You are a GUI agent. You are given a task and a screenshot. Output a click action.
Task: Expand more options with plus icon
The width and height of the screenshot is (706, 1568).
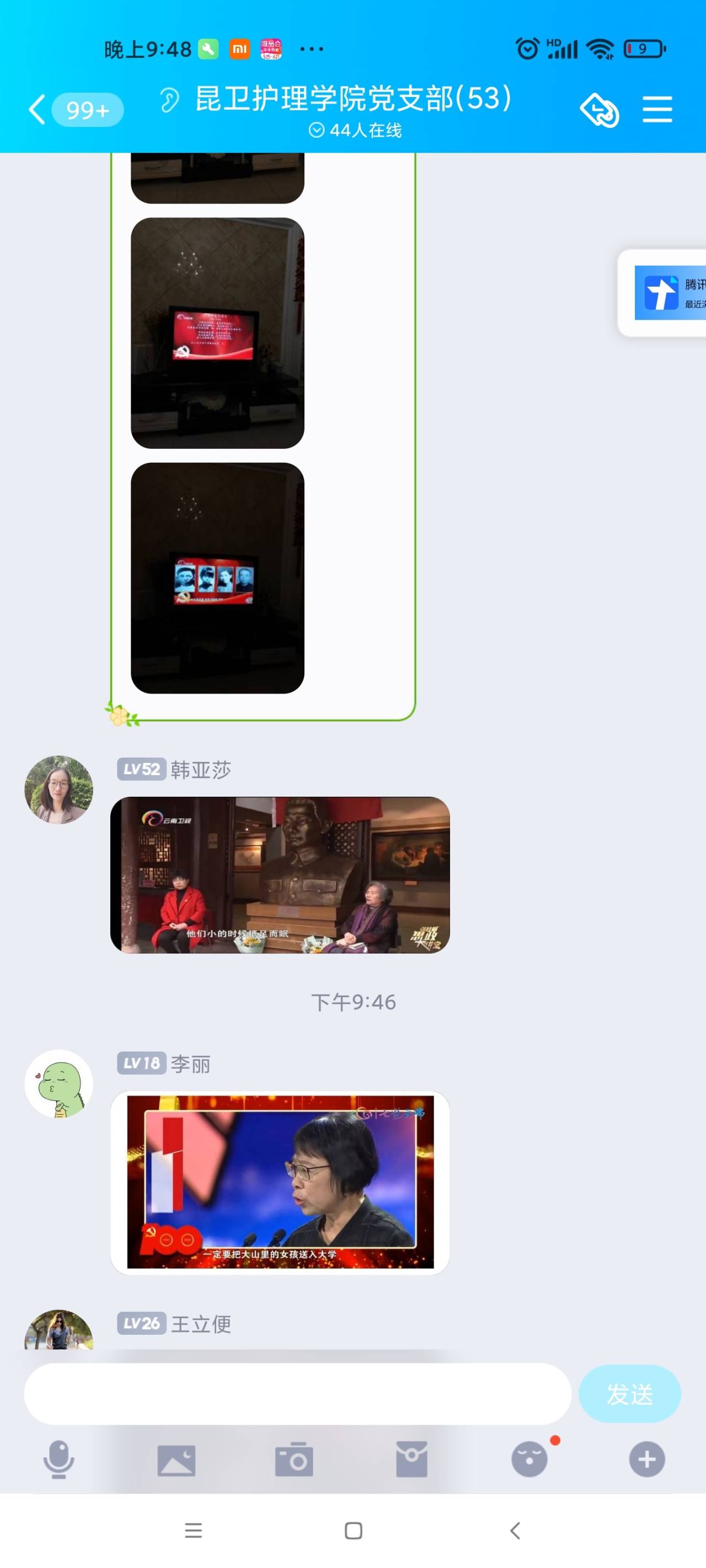tap(646, 1459)
